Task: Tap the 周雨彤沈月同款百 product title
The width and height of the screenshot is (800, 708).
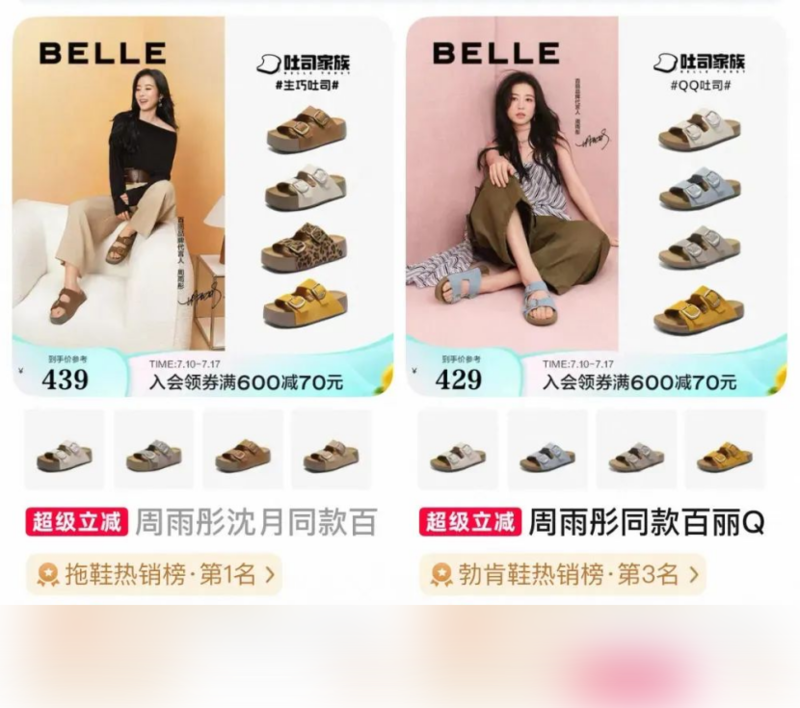Action: tap(256, 522)
